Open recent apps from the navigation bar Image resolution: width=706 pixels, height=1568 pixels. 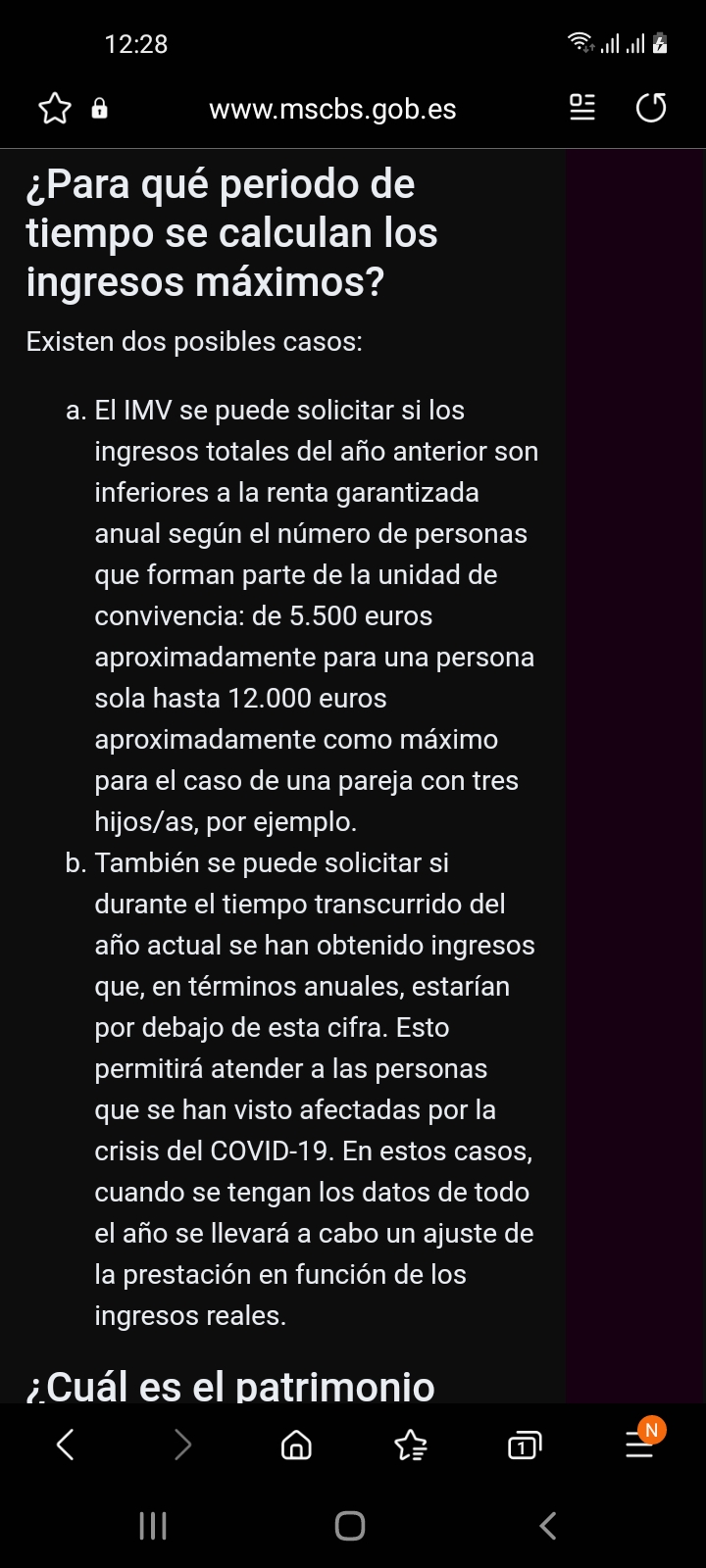pos(153,1526)
